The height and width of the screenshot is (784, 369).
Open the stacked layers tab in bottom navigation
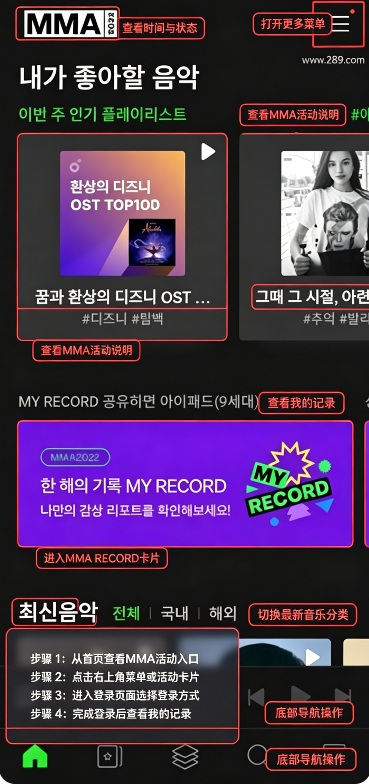click(x=185, y=757)
